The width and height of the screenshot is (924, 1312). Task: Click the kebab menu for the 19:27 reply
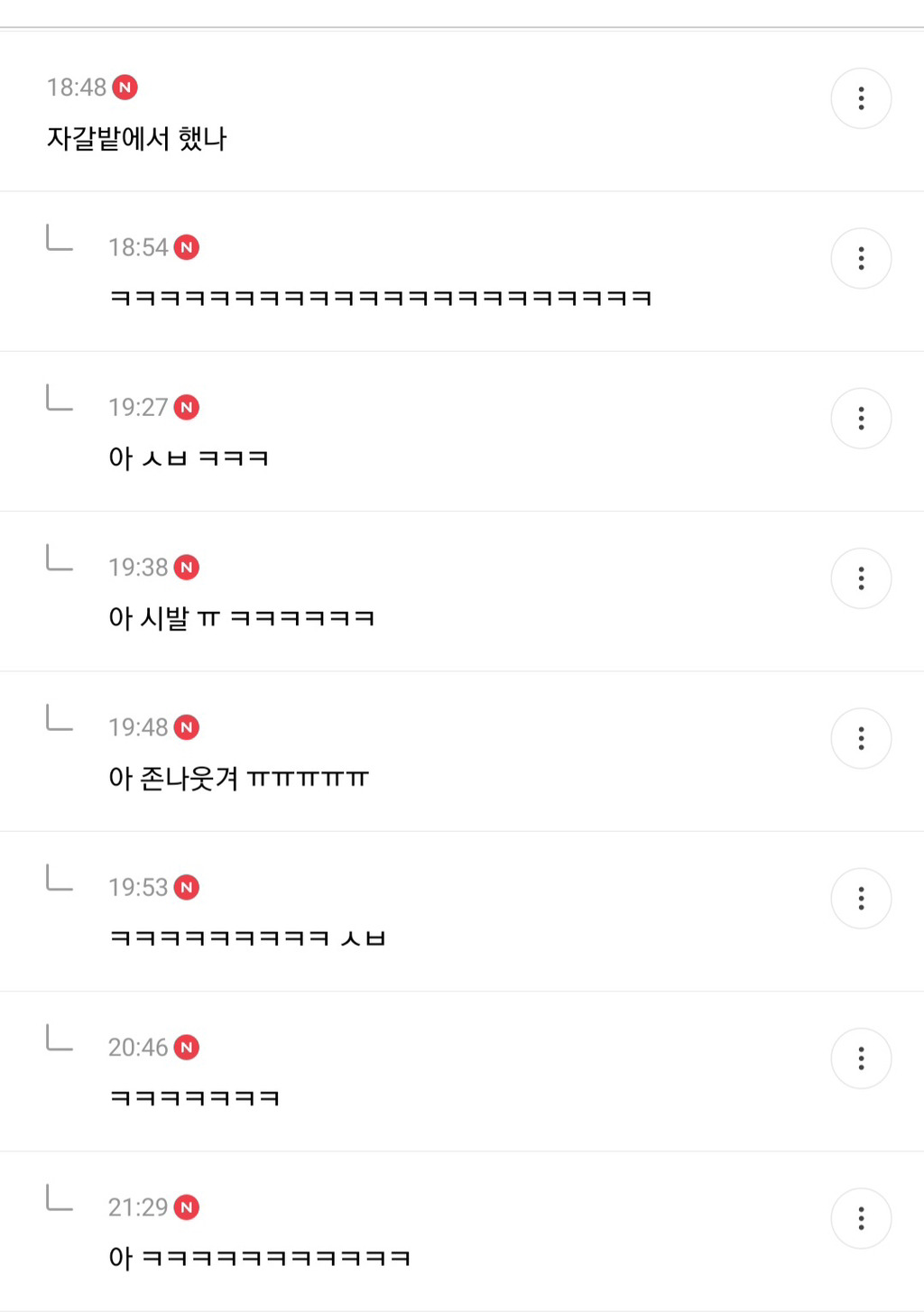coord(860,418)
